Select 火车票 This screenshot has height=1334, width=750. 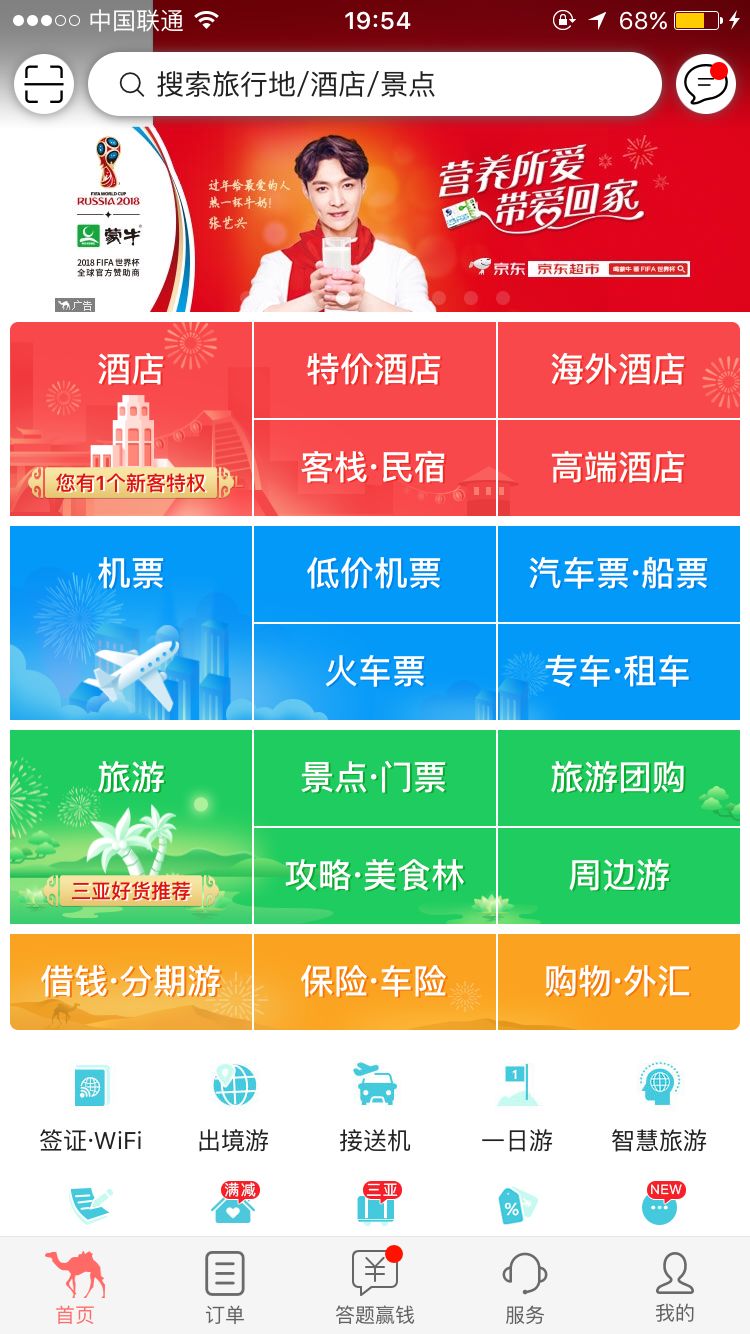click(375, 672)
